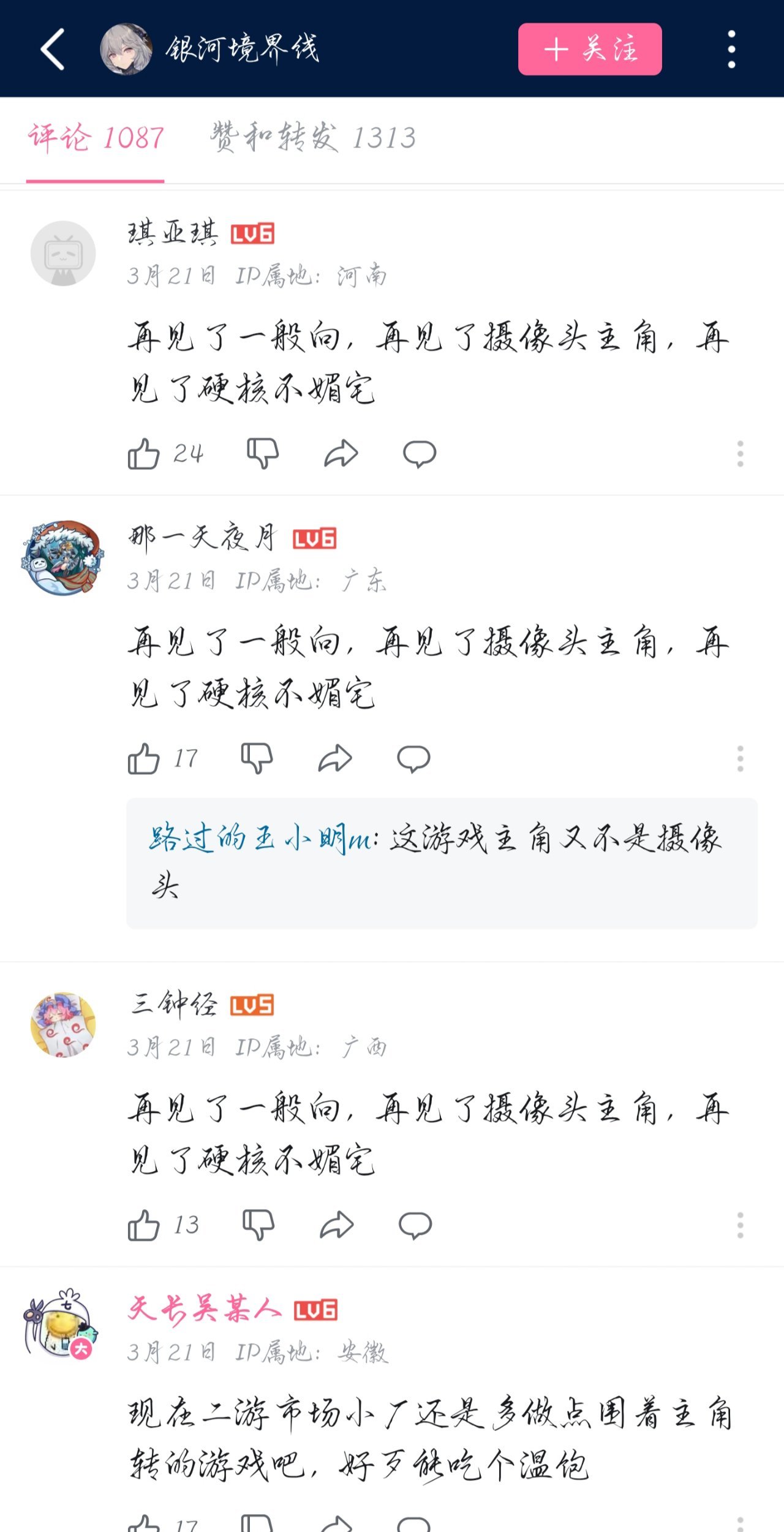Open more options on 三钟经's comment
This screenshot has width=784, height=1532.
pyautogui.click(x=740, y=1224)
